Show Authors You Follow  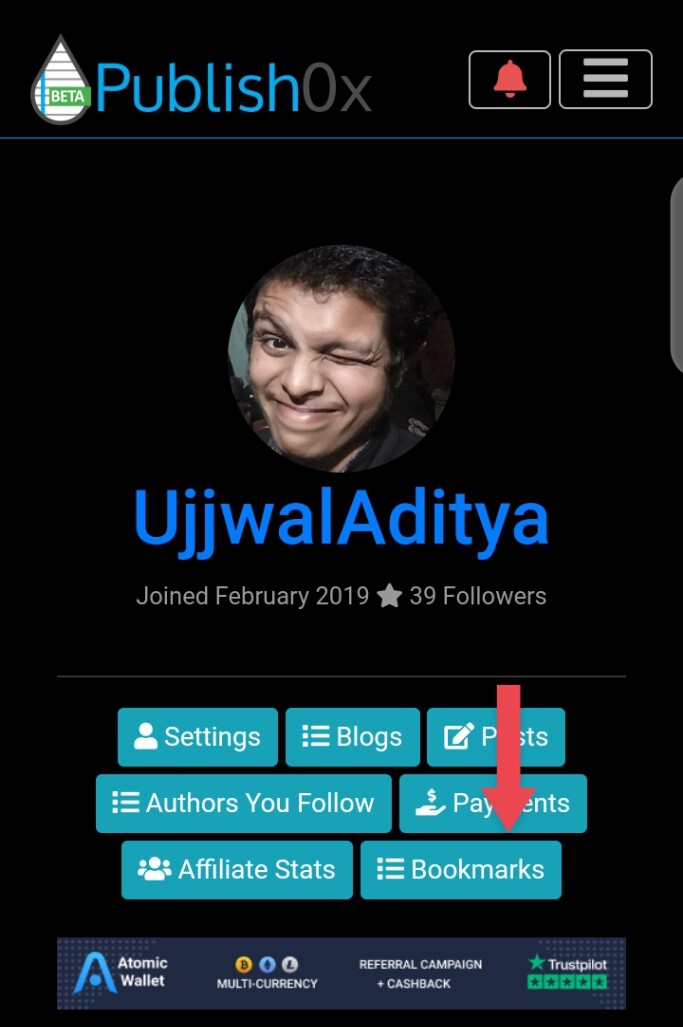(x=243, y=803)
